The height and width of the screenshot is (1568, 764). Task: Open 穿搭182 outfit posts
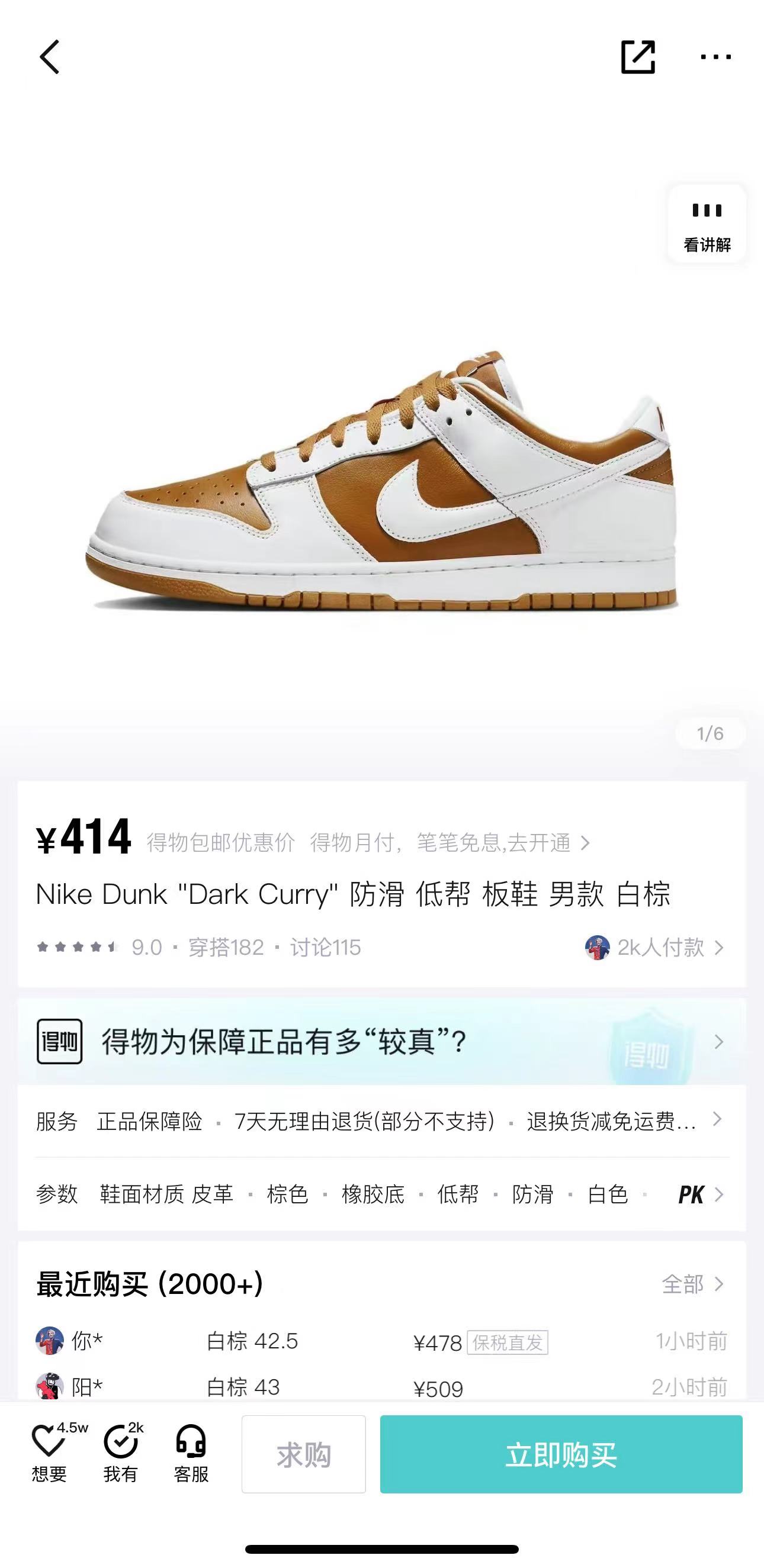tap(226, 948)
